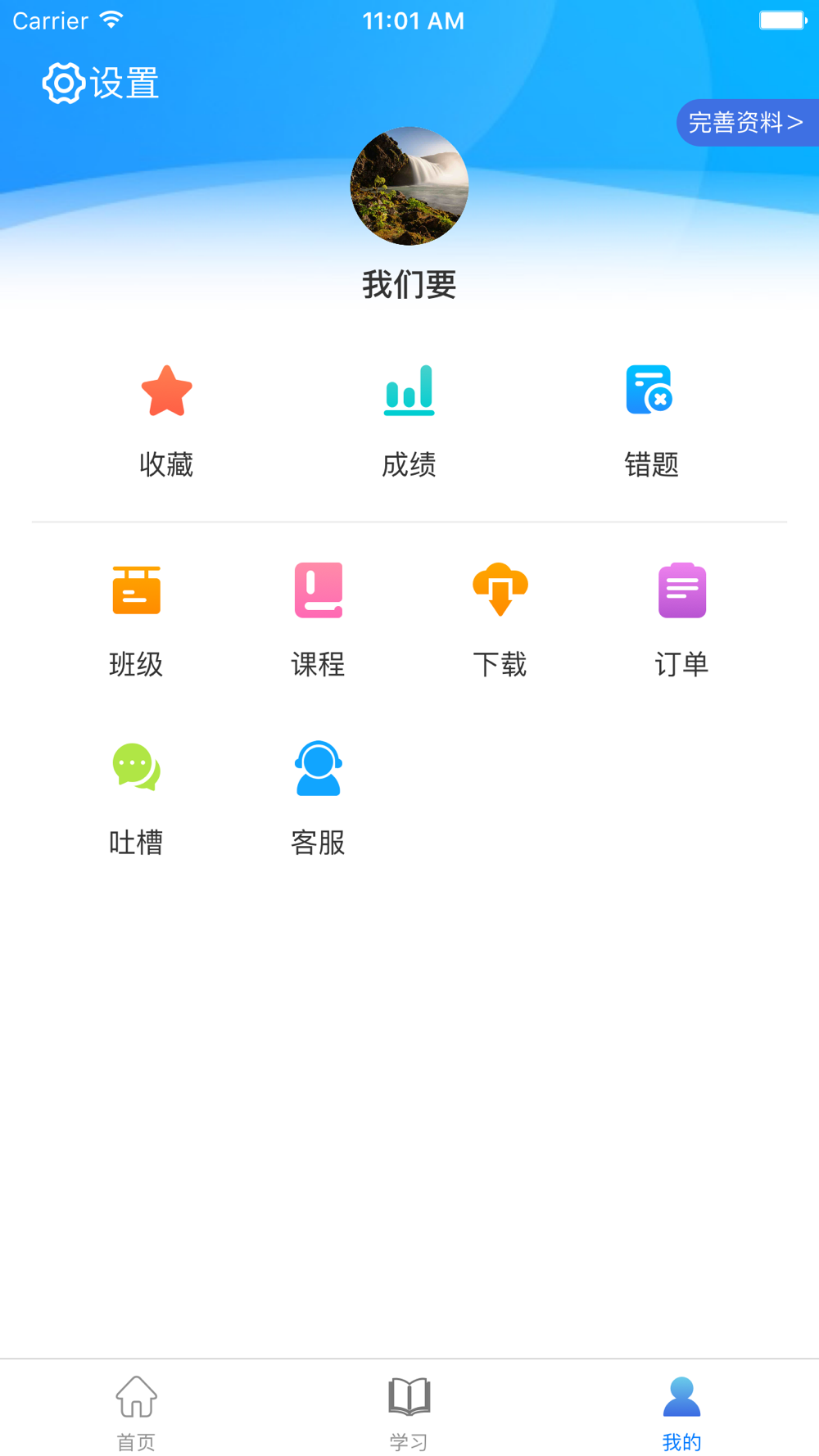View 成绩 scores
819x1456 pixels.
[409, 419]
